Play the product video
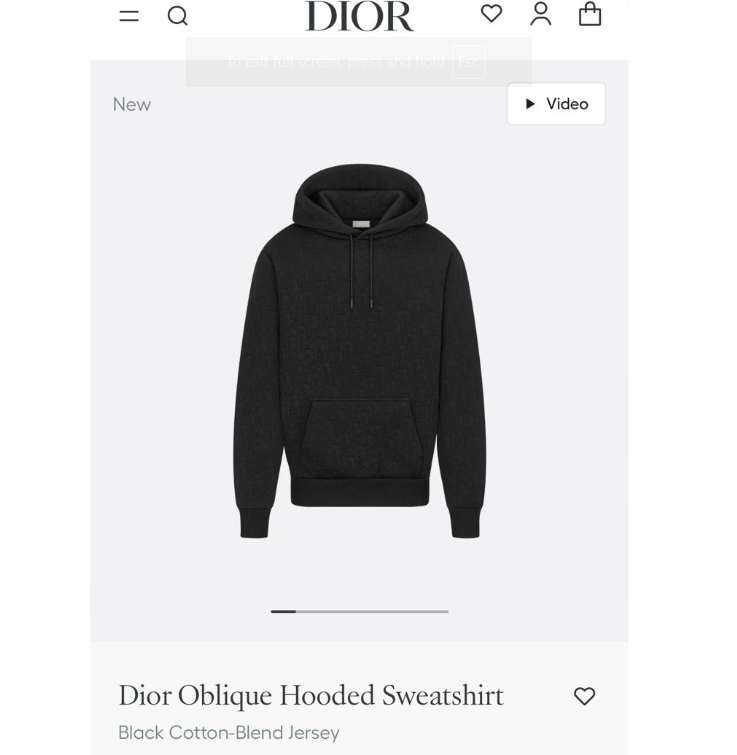737x755 pixels. (556, 103)
